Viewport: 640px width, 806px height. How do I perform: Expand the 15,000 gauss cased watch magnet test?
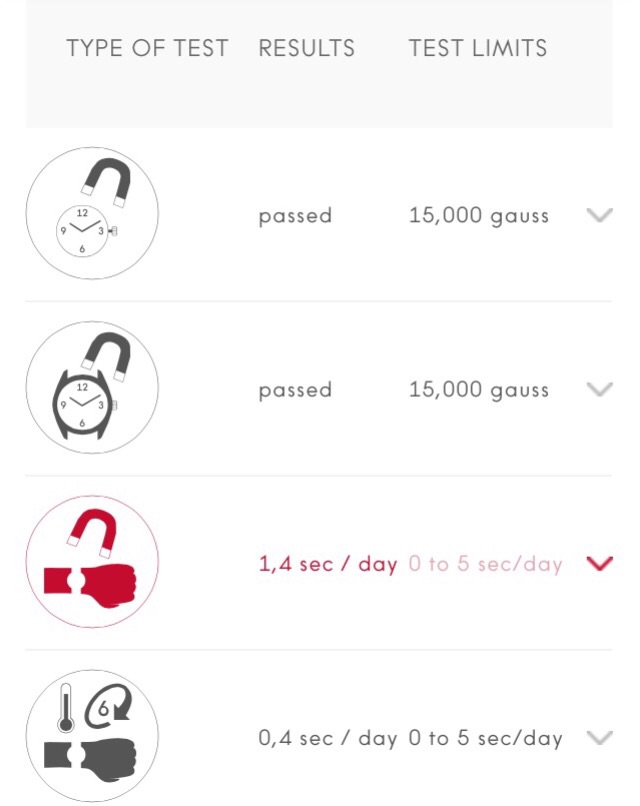pyautogui.click(x=598, y=389)
